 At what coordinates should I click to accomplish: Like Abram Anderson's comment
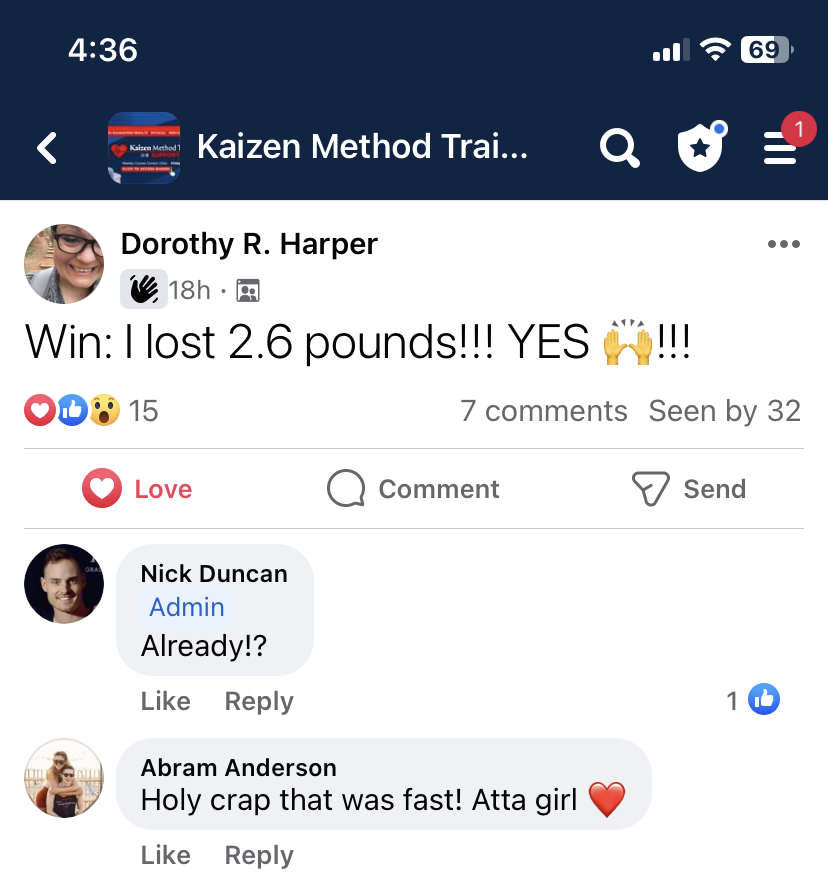coord(165,855)
